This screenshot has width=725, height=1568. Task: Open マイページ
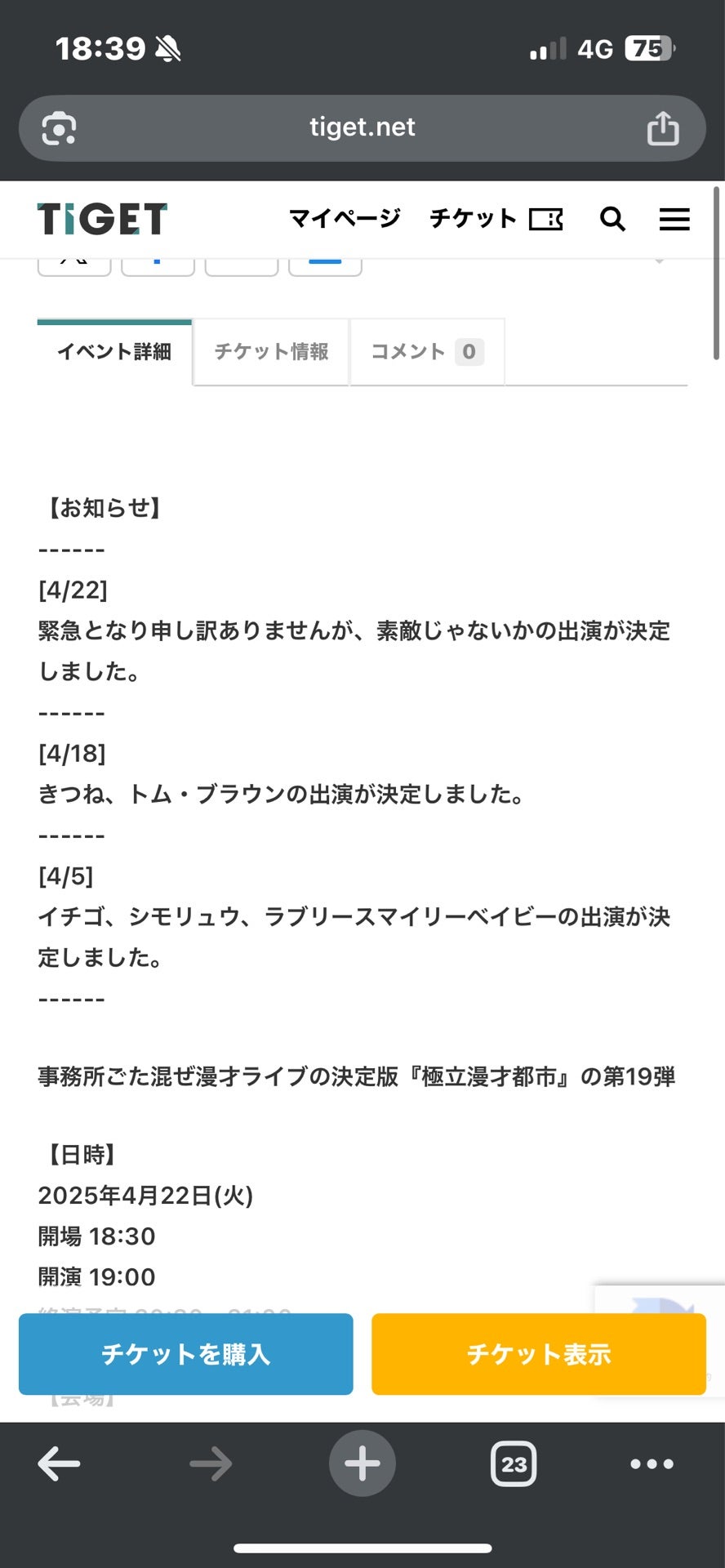345,218
